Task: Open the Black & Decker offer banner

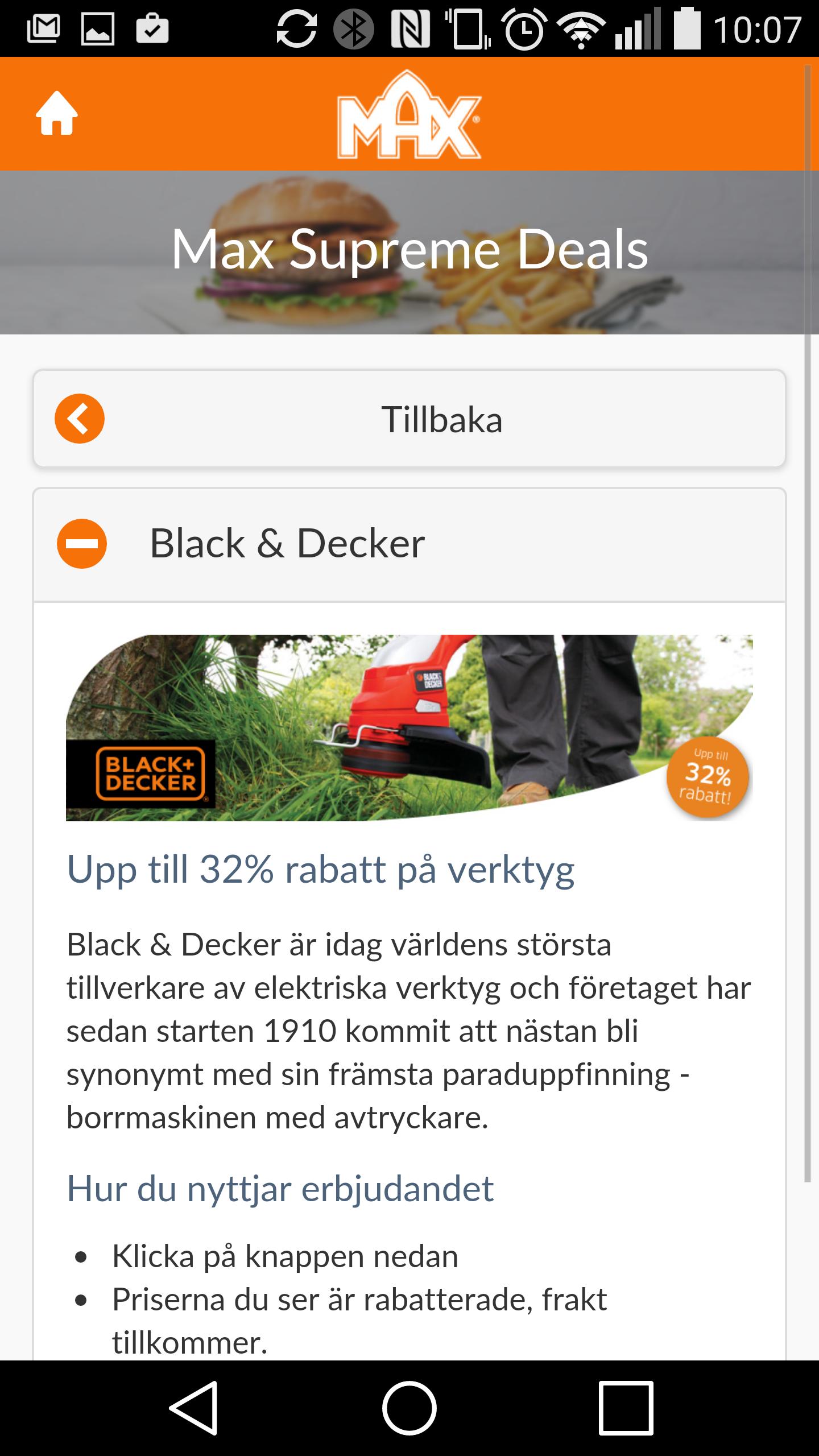Action: click(409, 727)
